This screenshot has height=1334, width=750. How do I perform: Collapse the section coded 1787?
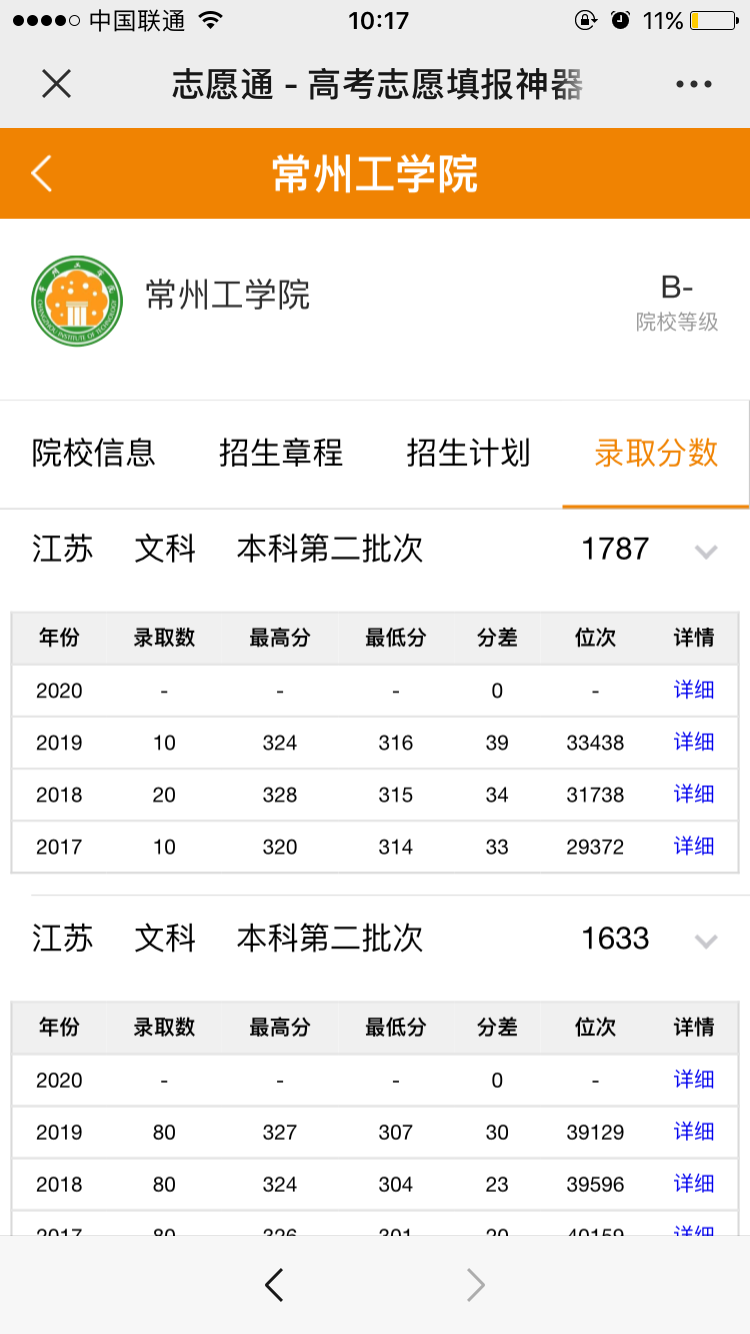click(x=706, y=551)
